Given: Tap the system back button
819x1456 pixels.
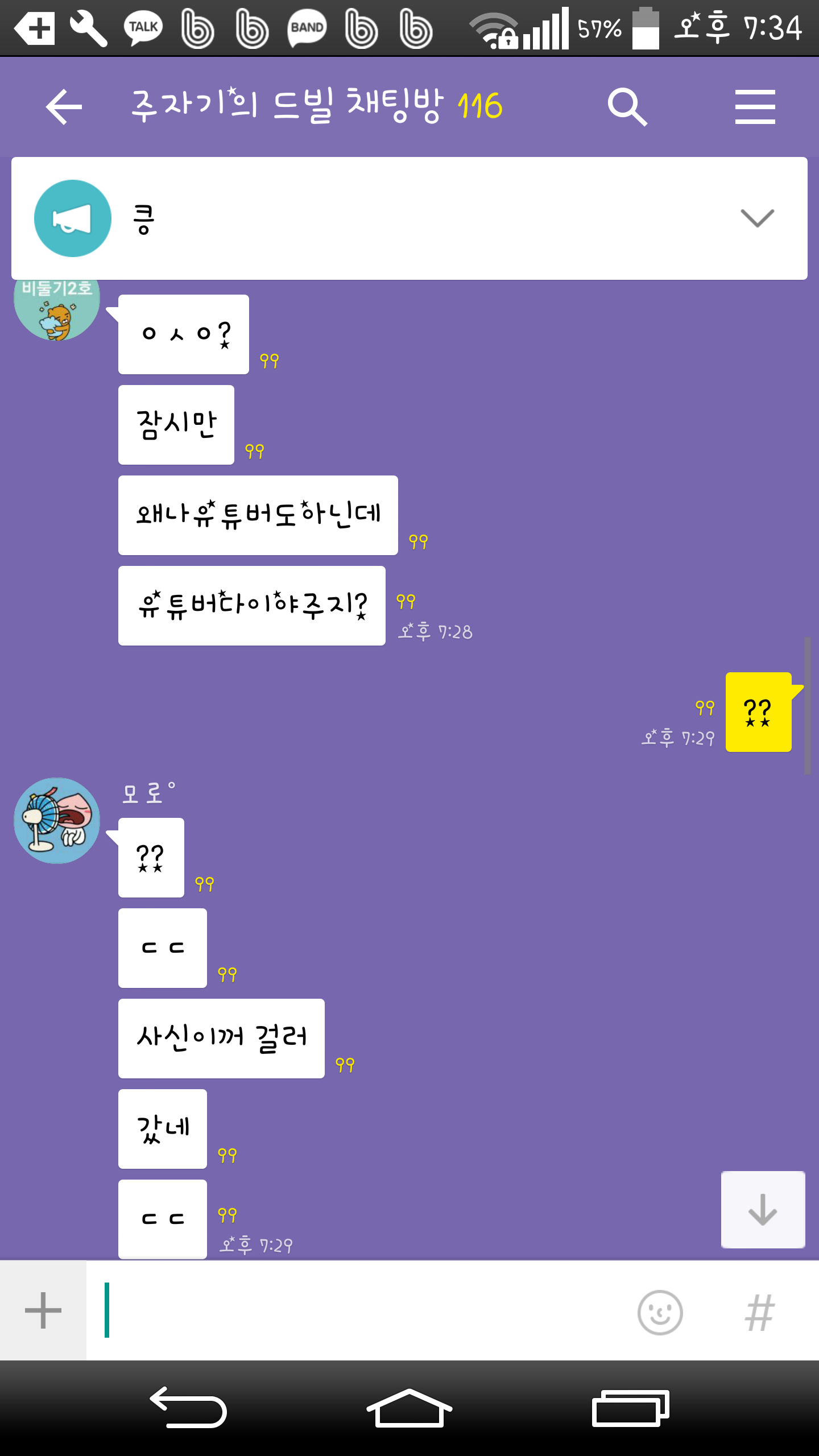Looking at the screenshot, I should 189,1407.
